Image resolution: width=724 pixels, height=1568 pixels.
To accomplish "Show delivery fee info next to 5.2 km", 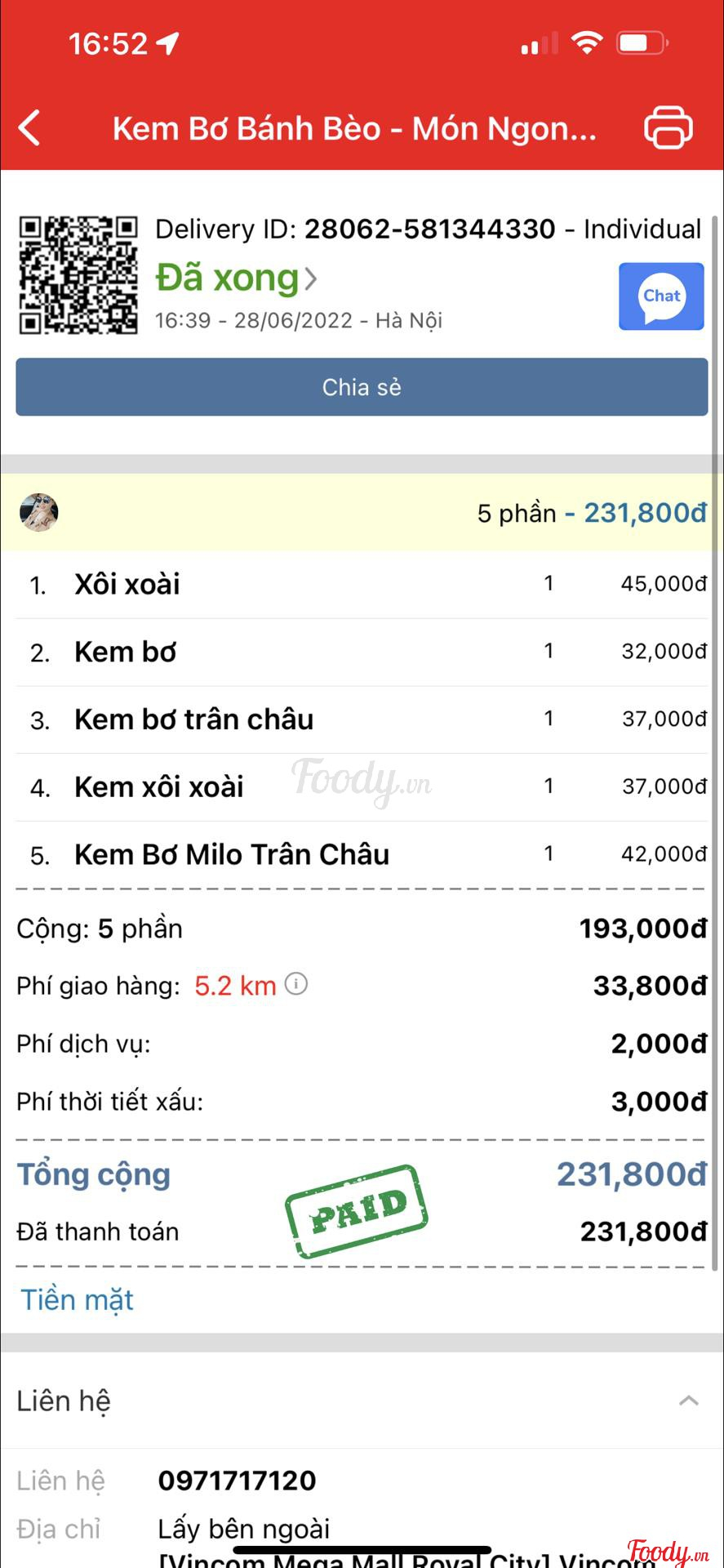I will (296, 984).
